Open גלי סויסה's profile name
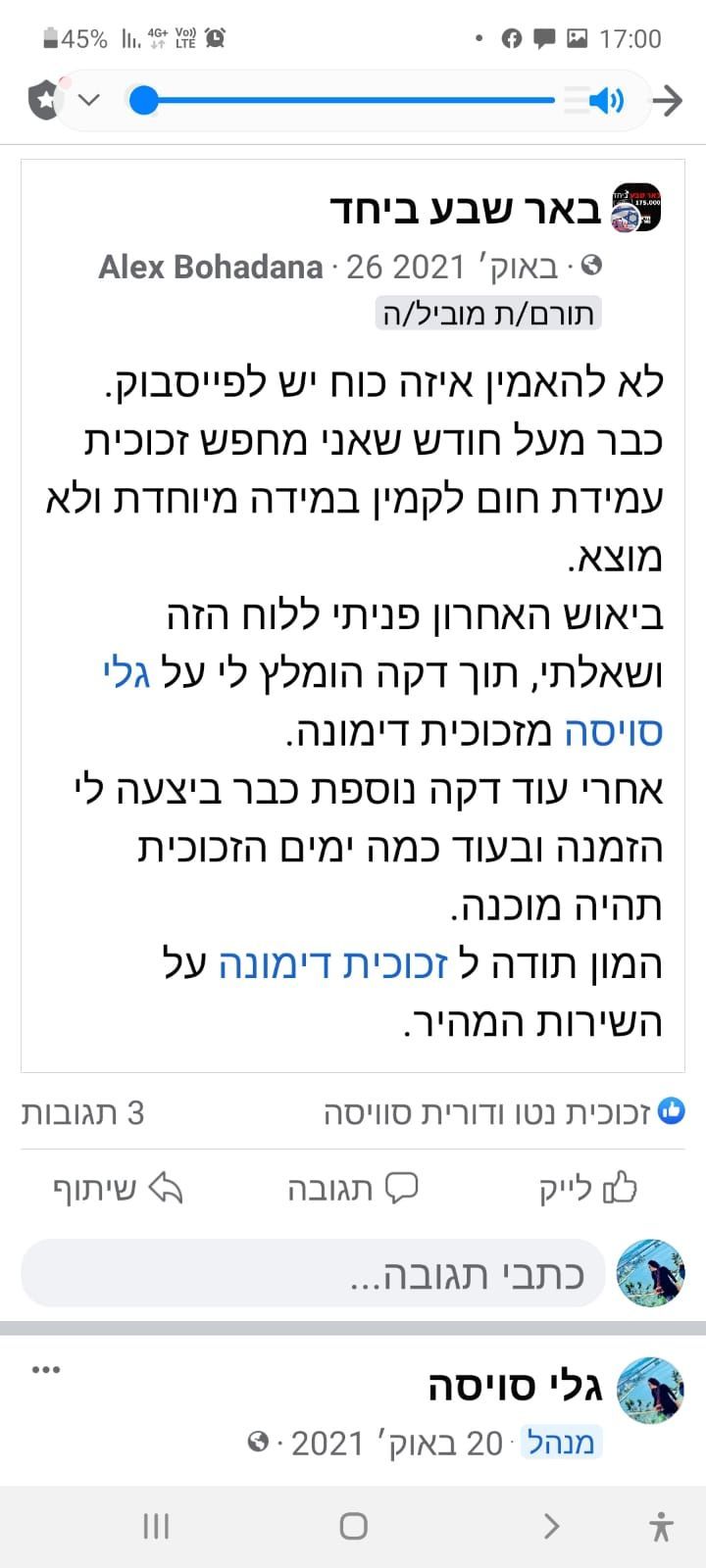This screenshot has height=1568, width=706. 515,1386
